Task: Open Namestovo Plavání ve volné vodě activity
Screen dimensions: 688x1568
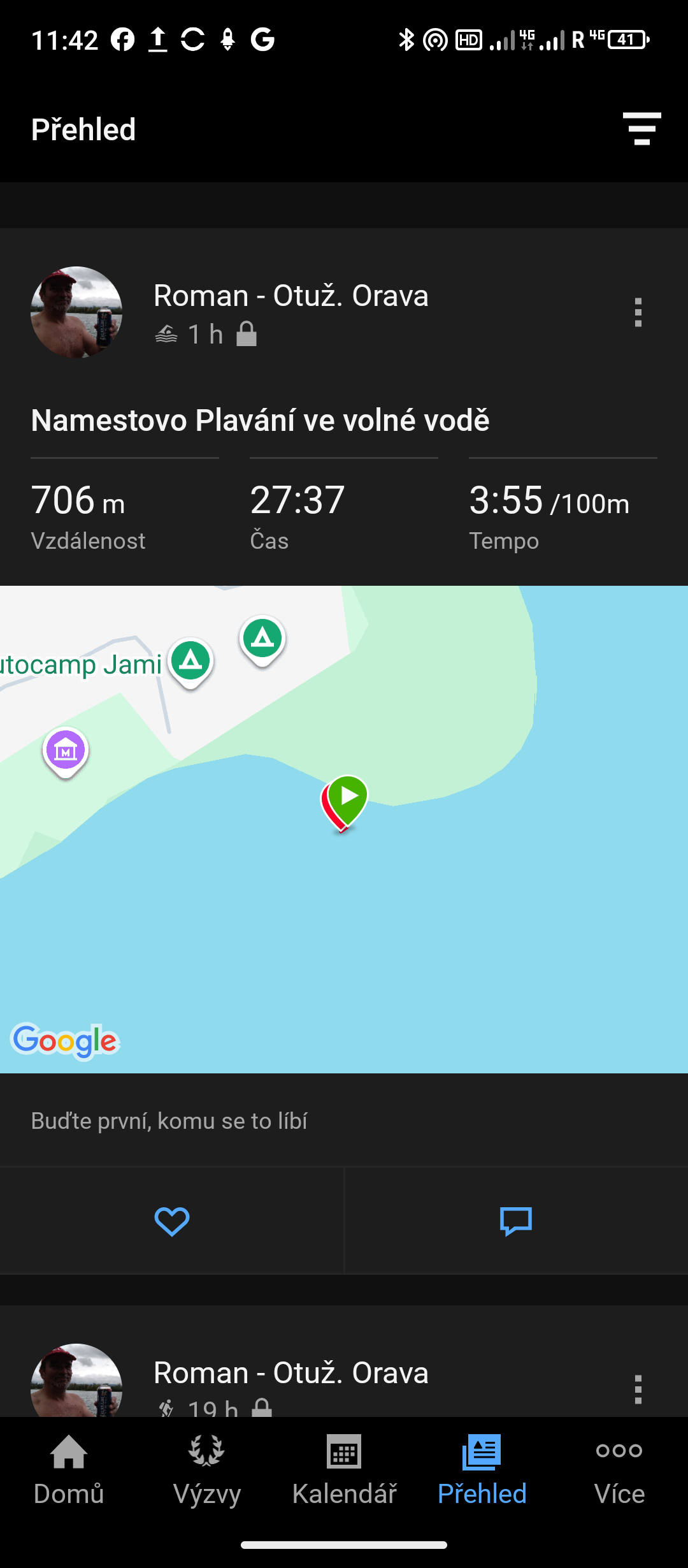Action: [260, 421]
